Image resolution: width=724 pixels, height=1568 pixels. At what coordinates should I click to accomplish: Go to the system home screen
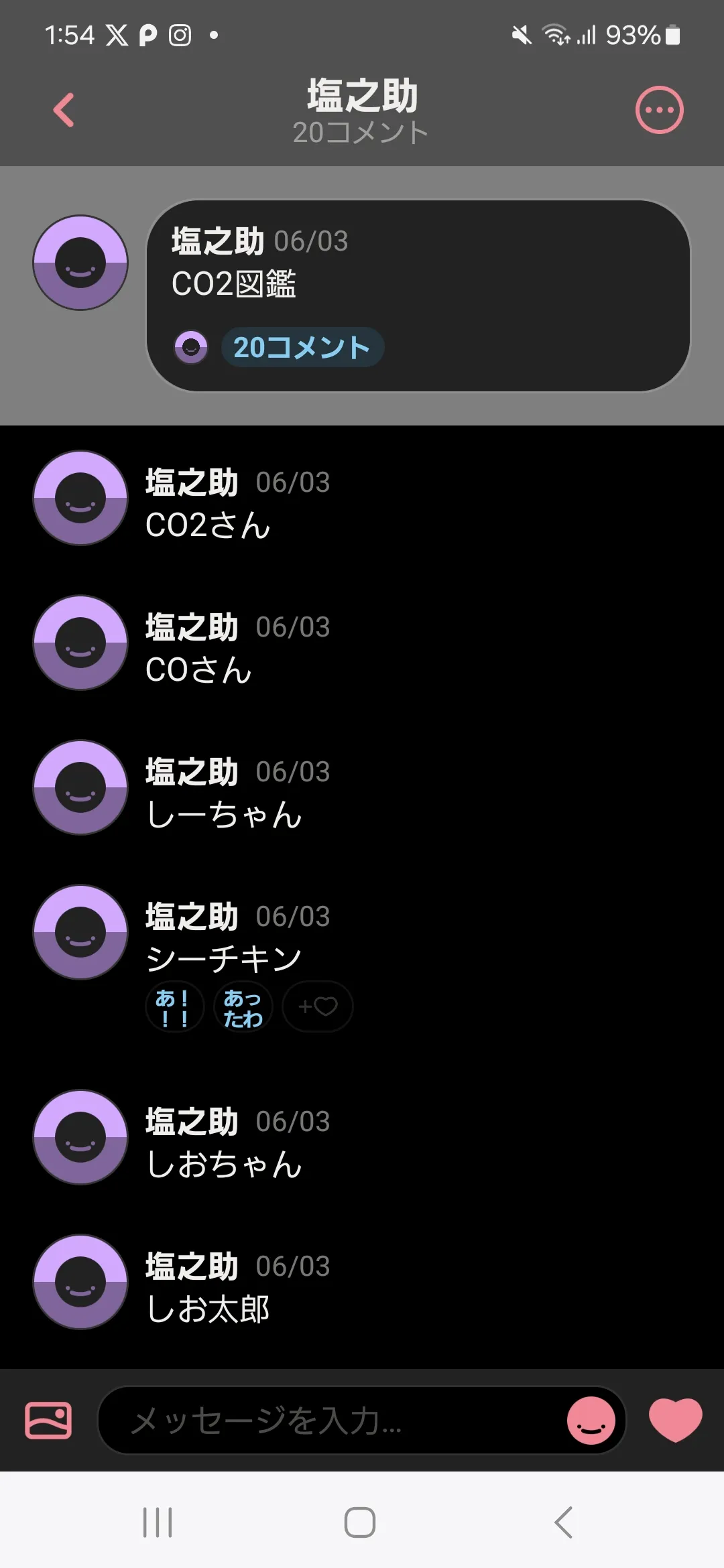tap(360, 1522)
